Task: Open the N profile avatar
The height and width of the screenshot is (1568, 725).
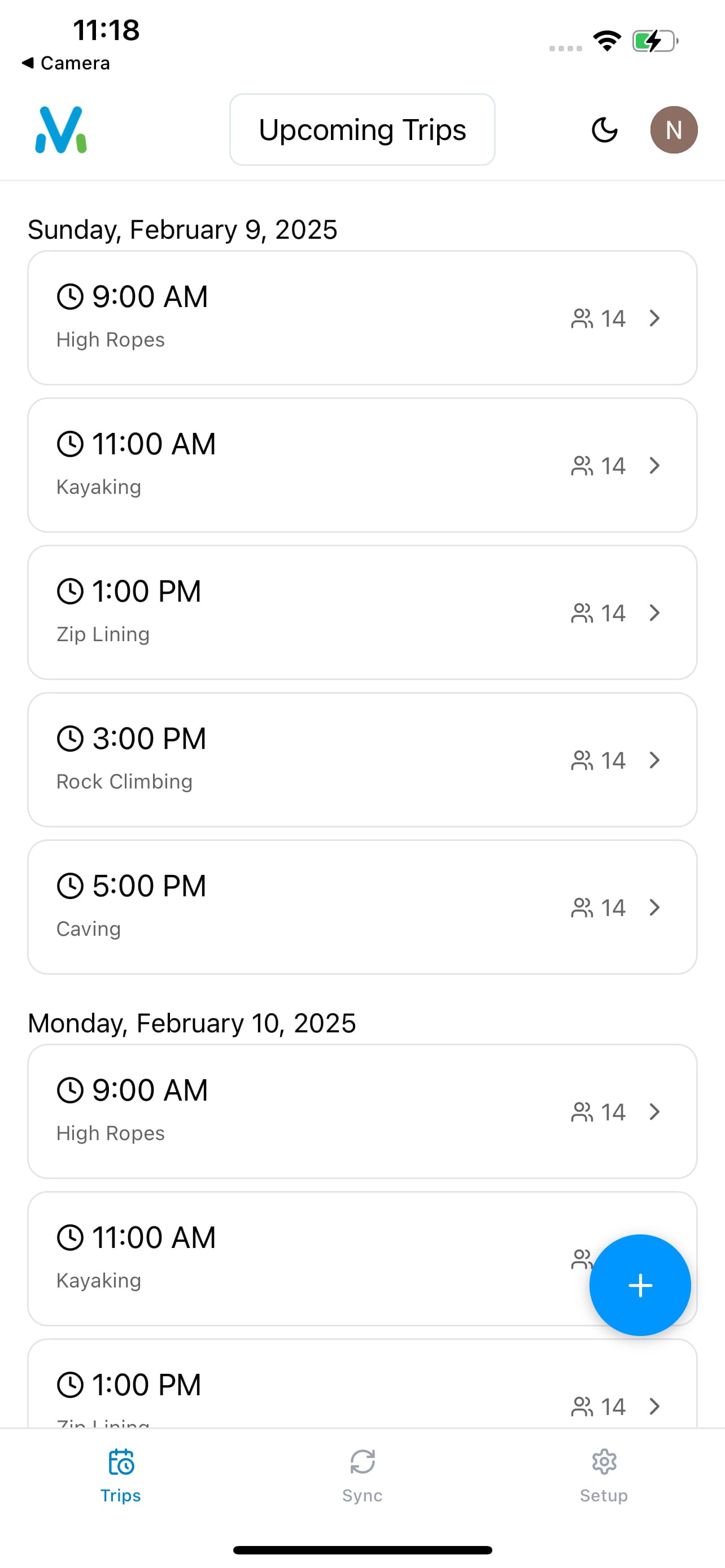Action: (673, 129)
